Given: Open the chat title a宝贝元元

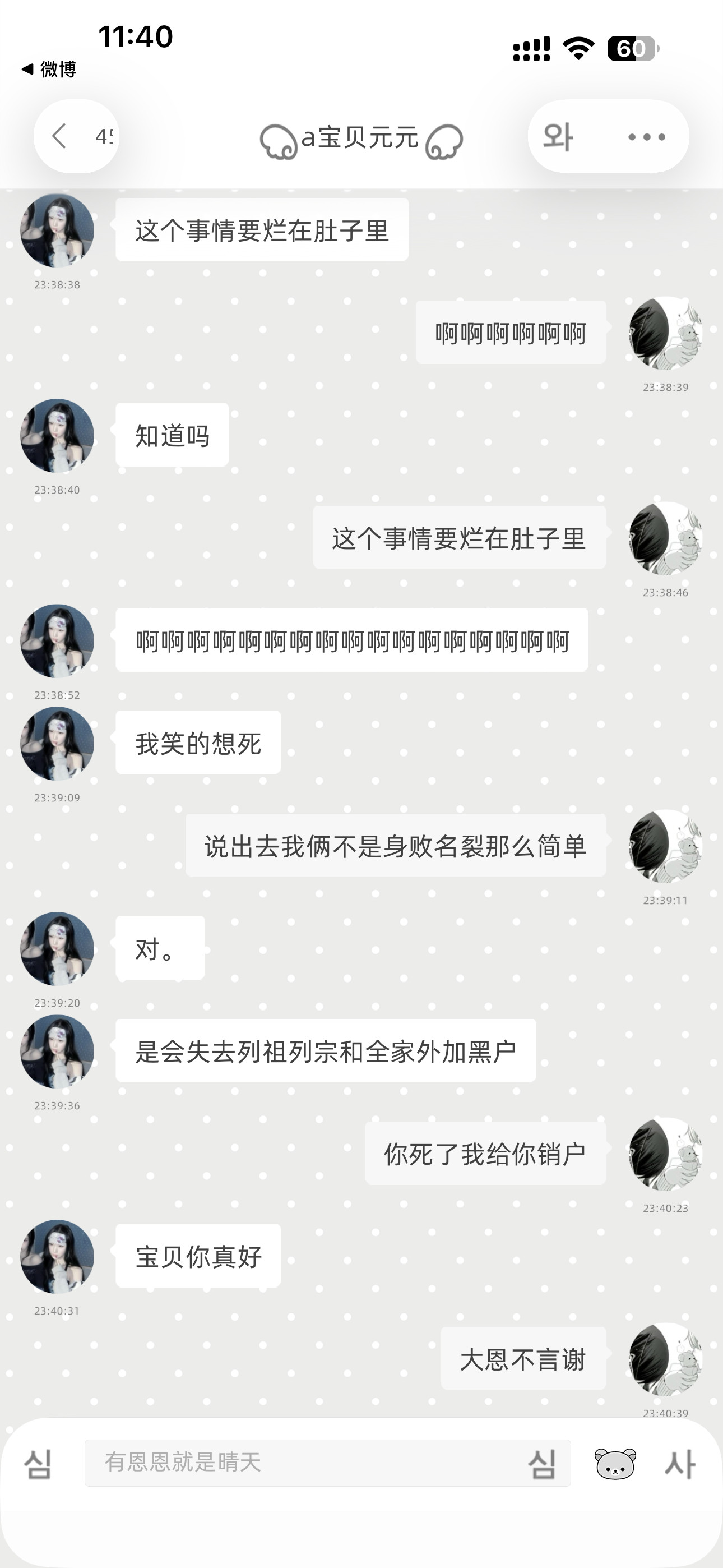Looking at the screenshot, I should point(361,138).
